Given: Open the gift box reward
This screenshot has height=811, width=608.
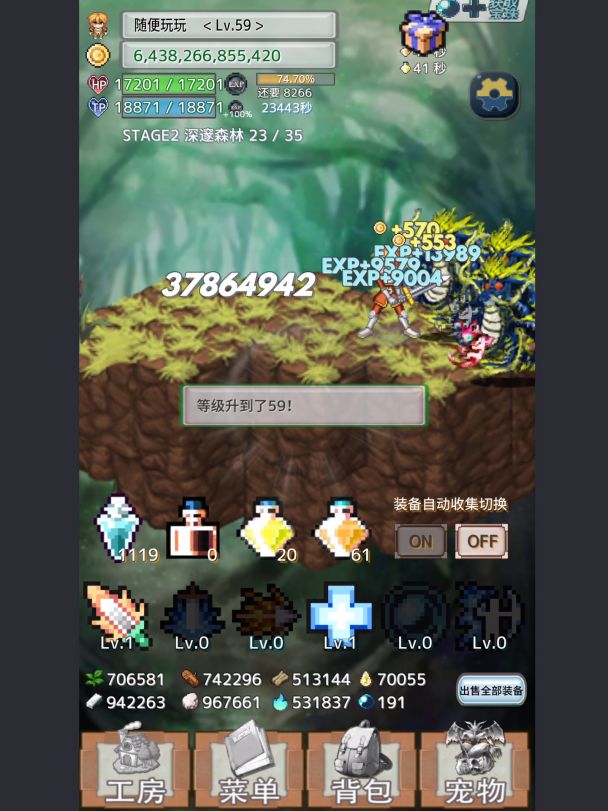Looking at the screenshot, I should pos(423,33).
